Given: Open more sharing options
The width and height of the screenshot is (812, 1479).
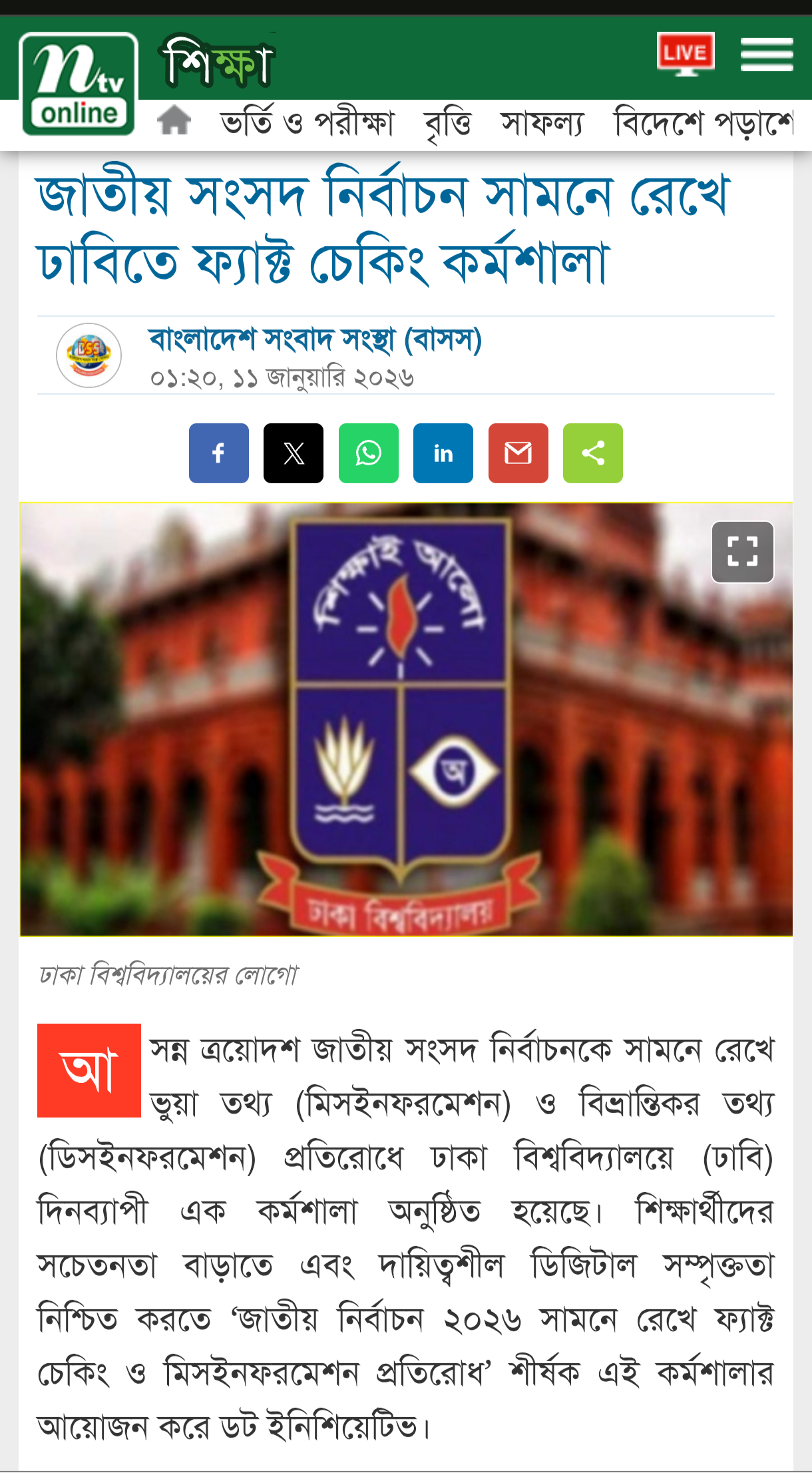Looking at the screenshot, I should pyautogui.click(x=593, y=453).
